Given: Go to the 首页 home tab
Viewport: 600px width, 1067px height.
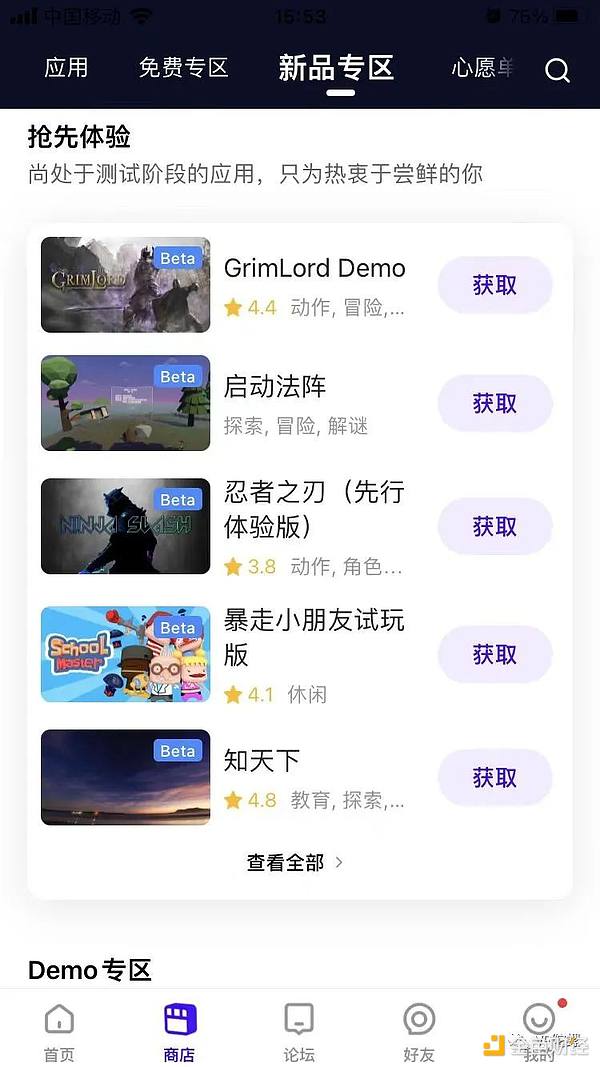Looking at the screenshot, I should (x=59, y=1031).
